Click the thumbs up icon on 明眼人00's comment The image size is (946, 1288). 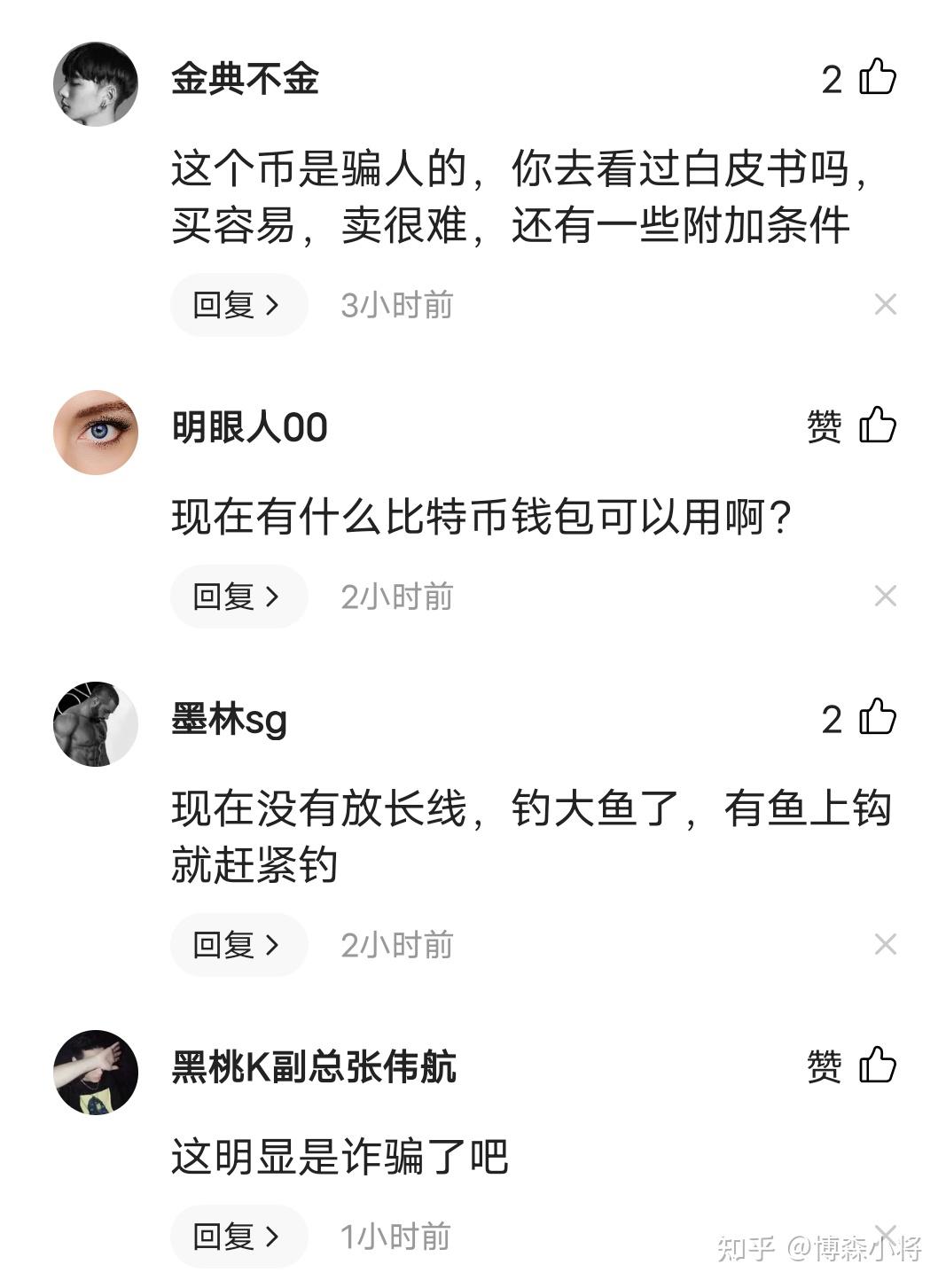(877, 428)
